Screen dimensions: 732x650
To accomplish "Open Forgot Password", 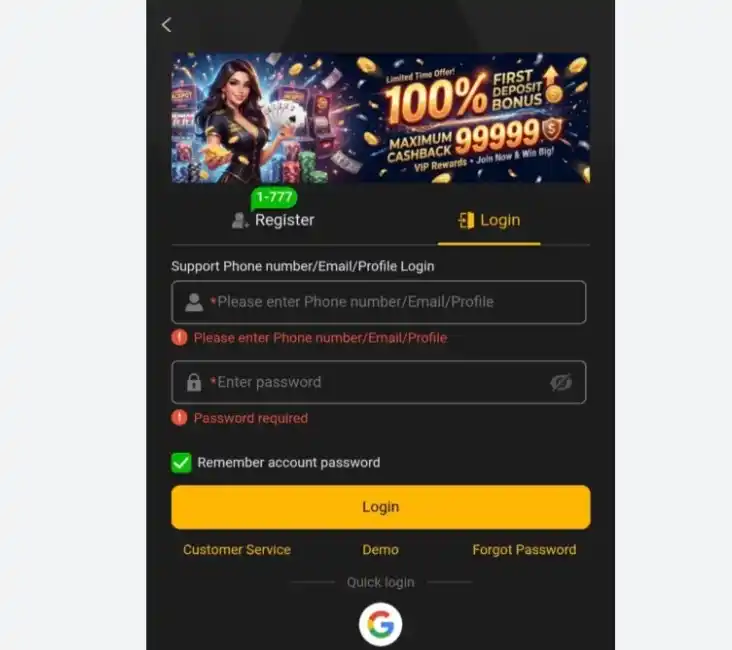I will tap(524, 550).
